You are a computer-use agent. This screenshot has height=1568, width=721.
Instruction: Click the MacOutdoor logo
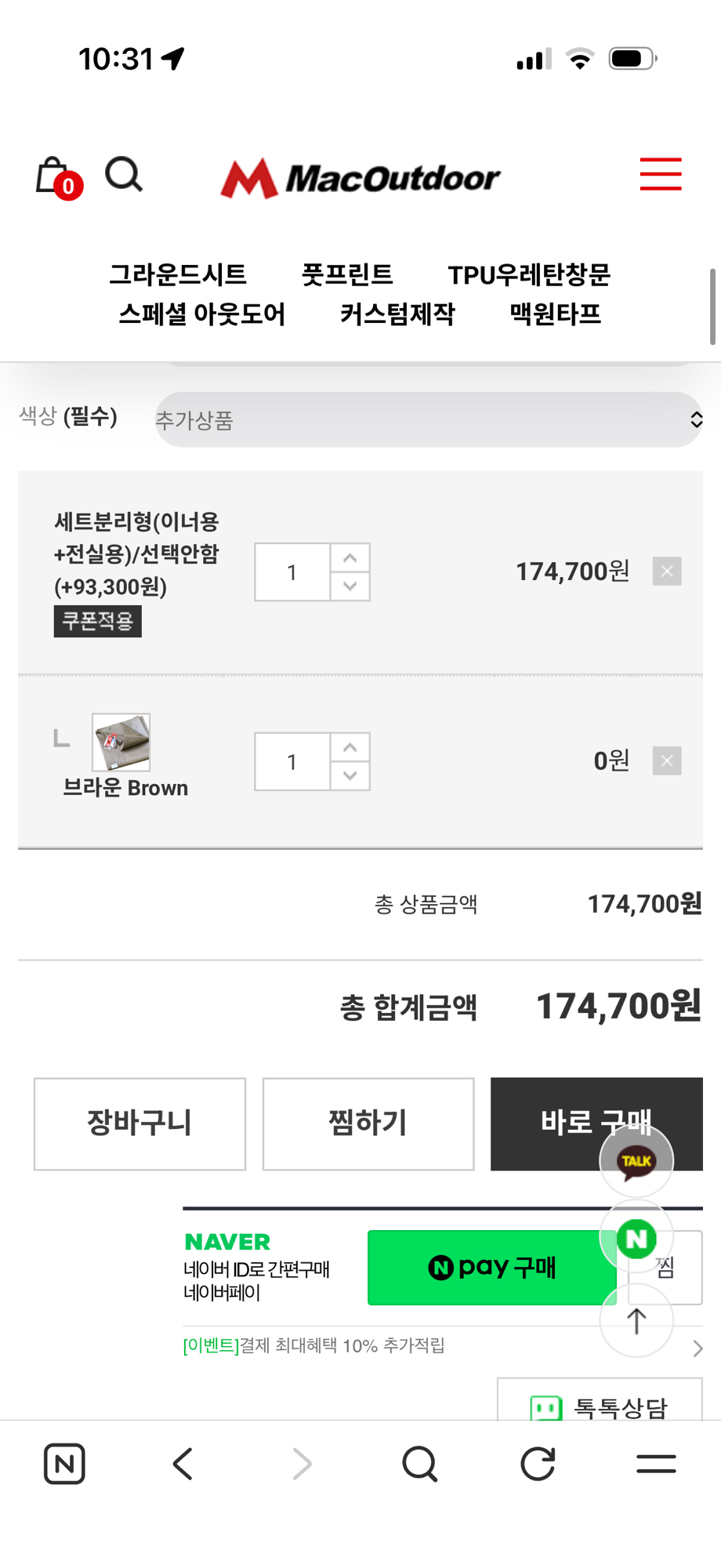[361, 177]
